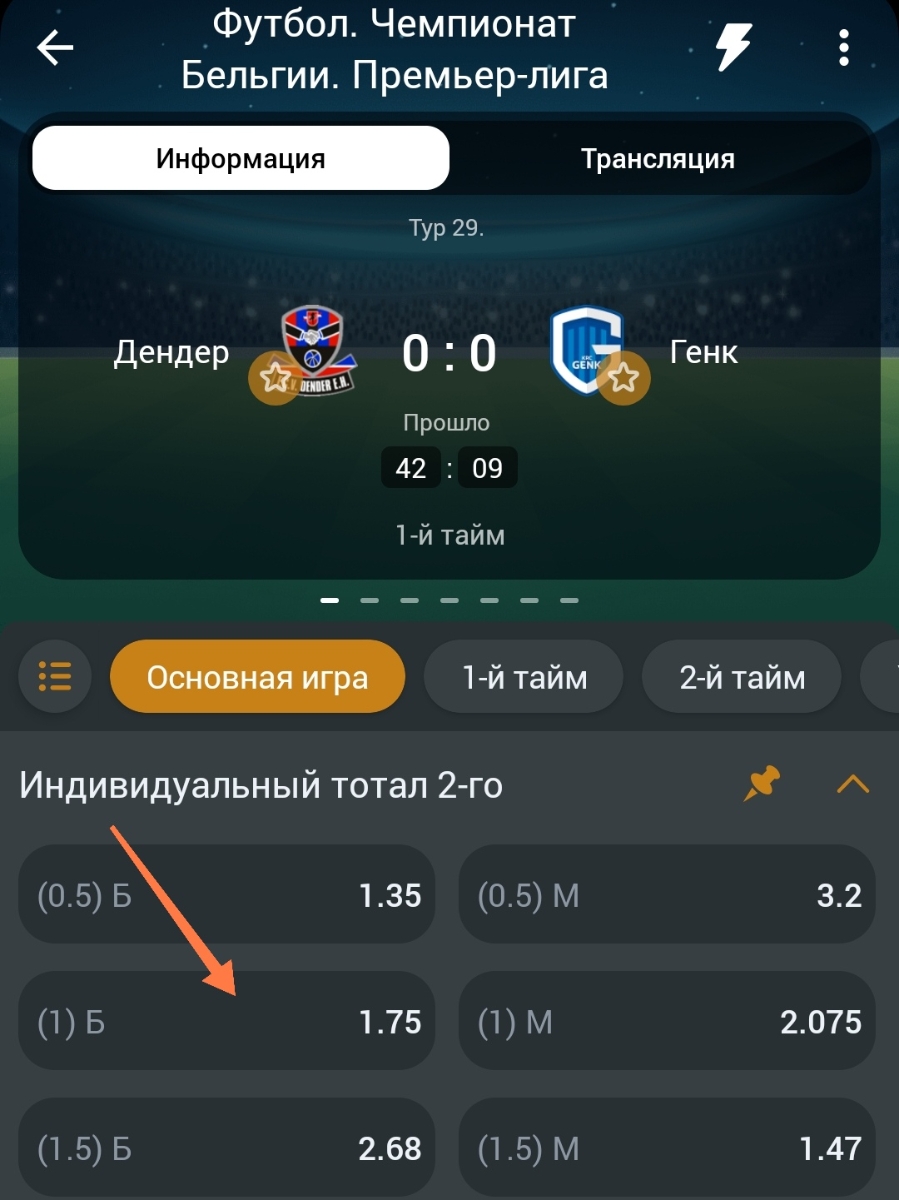Pick (1) М odds 2.075

pyautogui.click(x=667, y=1021)
